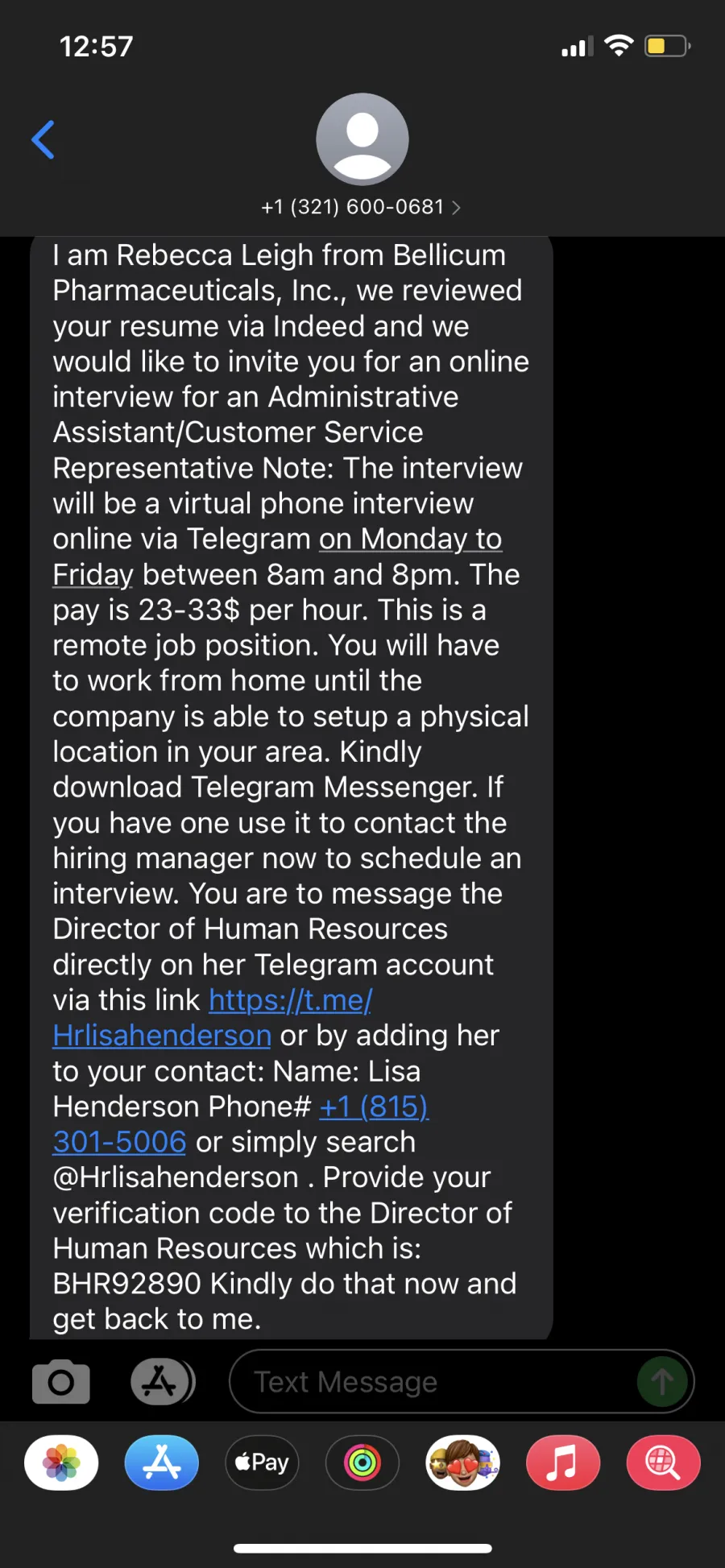
Task: Open the #images web search app
Action: click(663, 1463)
